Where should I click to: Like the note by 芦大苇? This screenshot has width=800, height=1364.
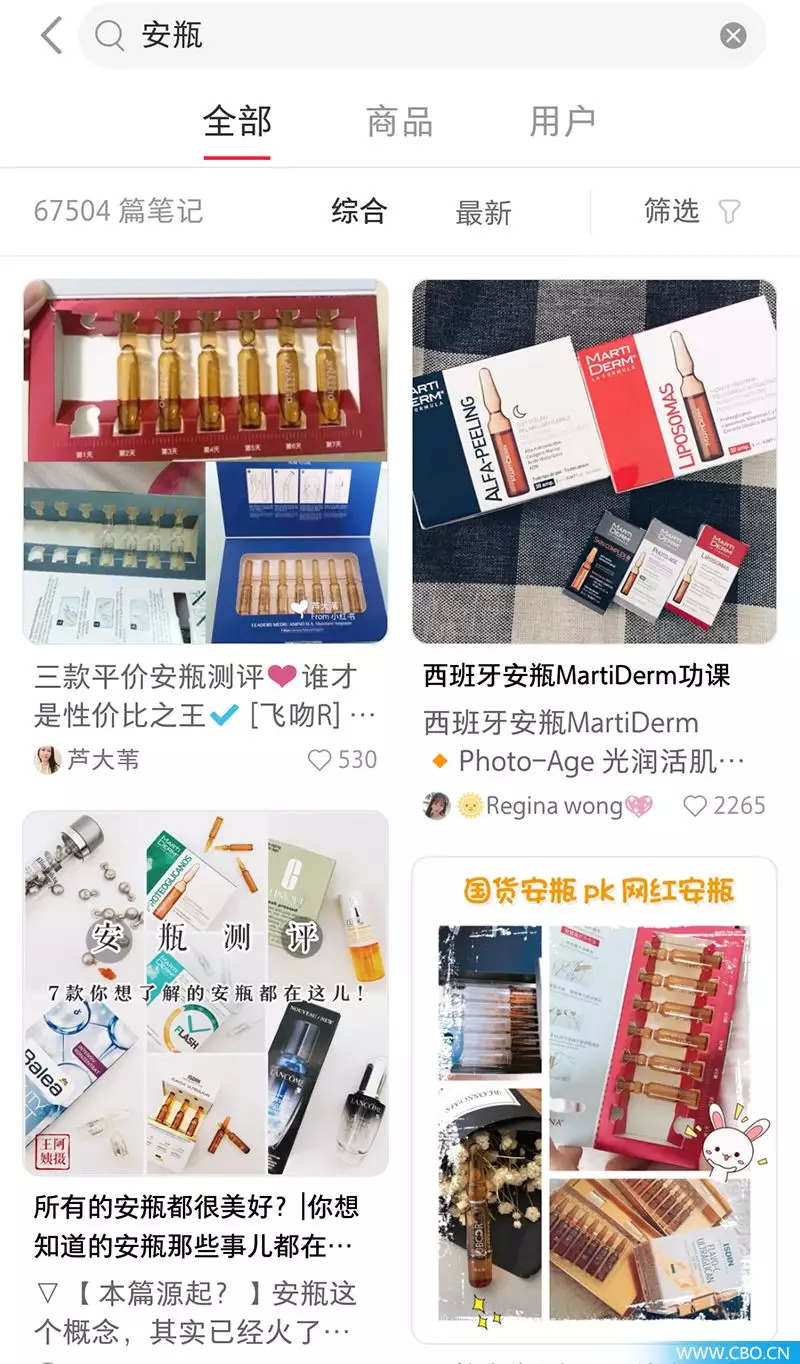[342, 760]
